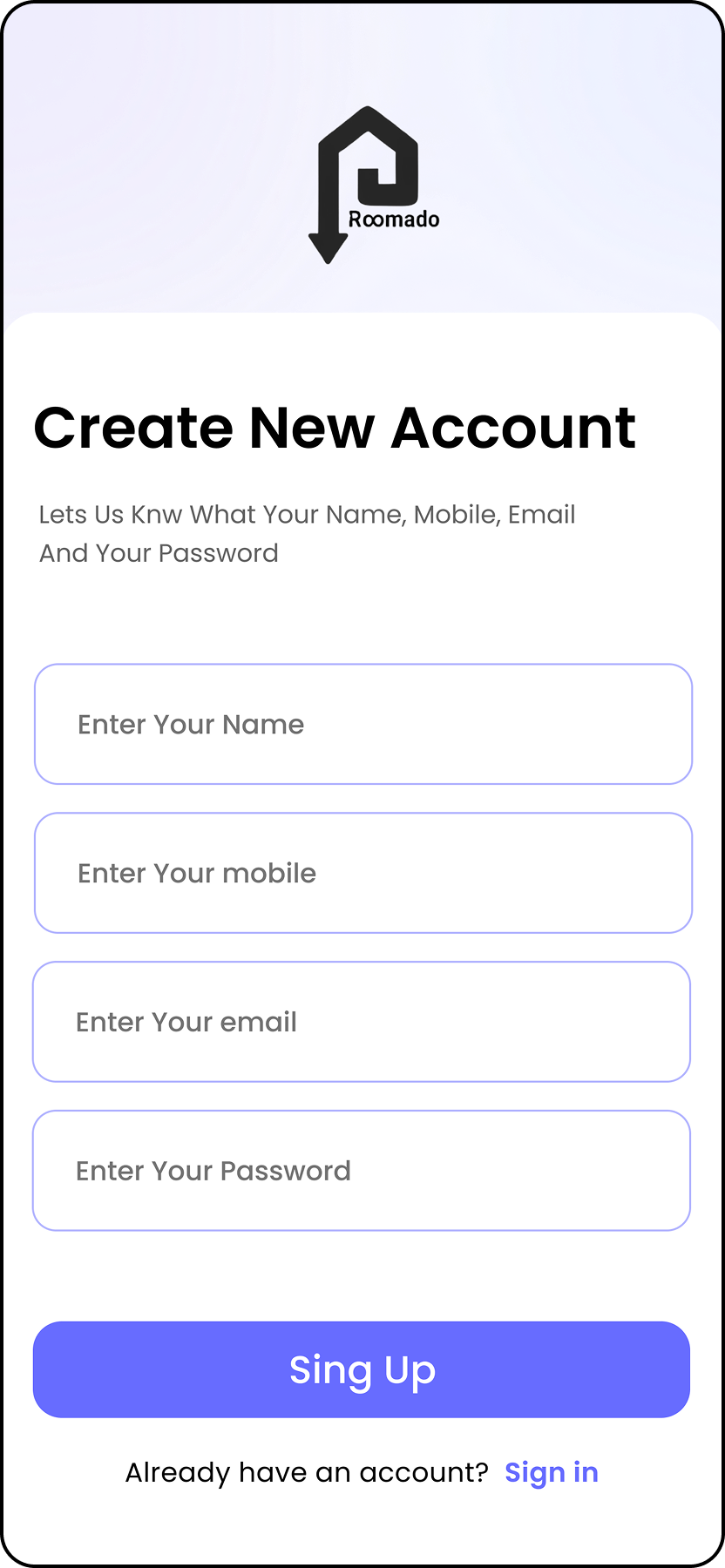Image resolution: width=725 pixels, height=1568 pixels.
Task: Select the Enter Your email field
Action: pos(362,1022)
